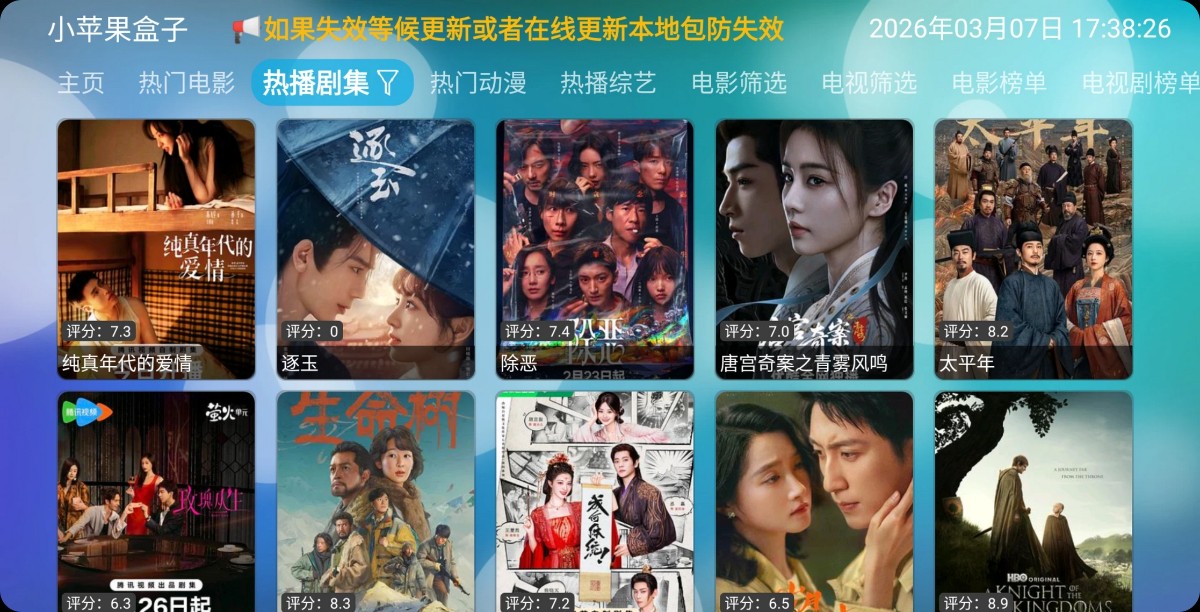
Task: Select the 电视筛选 tab
Action: click(869, 83)
